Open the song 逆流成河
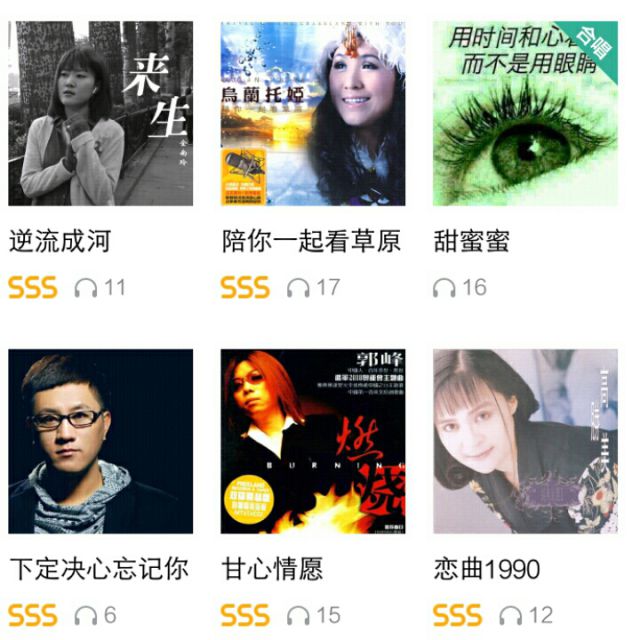Image resolution: width=640 pixels, height=640 pixels. pyautogui.click(x=100, y=113)
